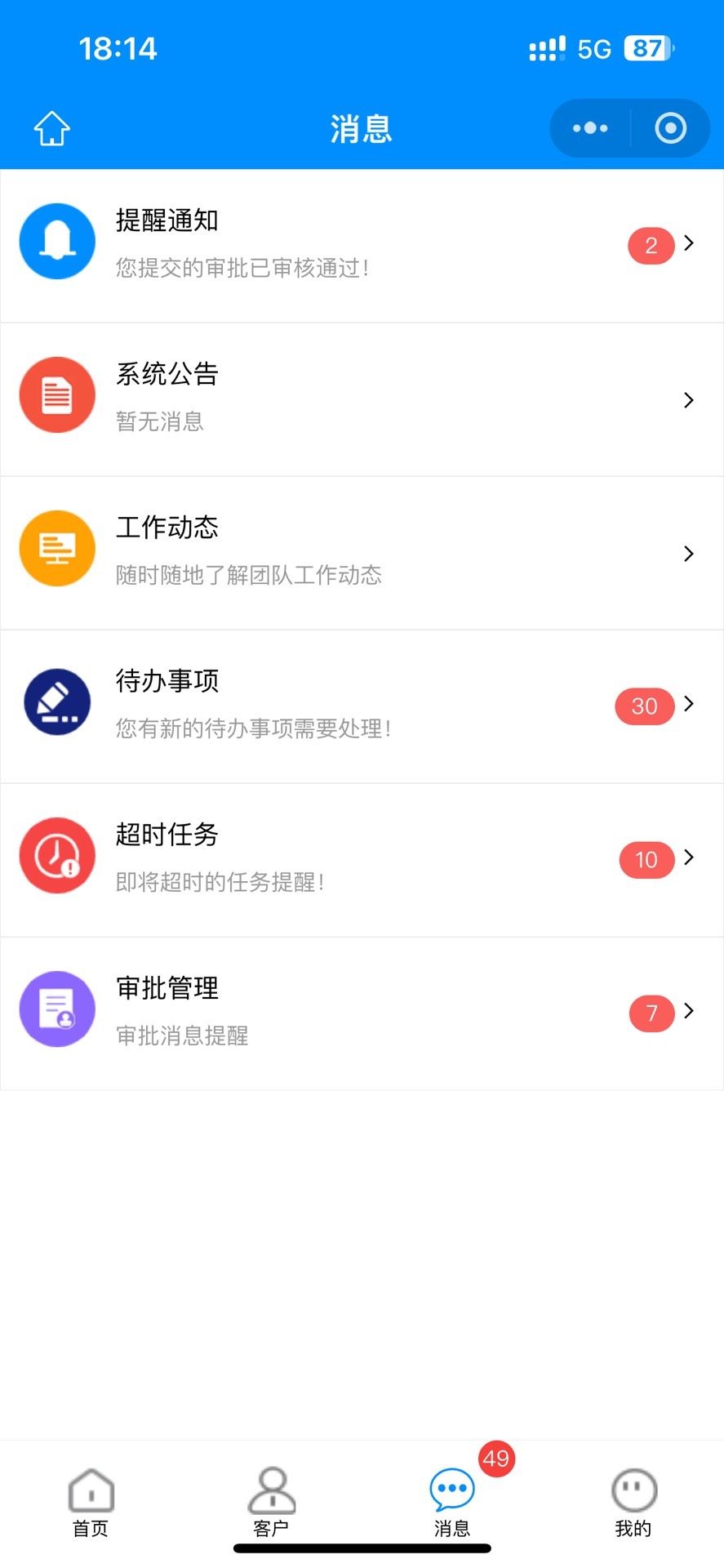
Task: Switch to the 客户 tab
Action: point(271,1503)
